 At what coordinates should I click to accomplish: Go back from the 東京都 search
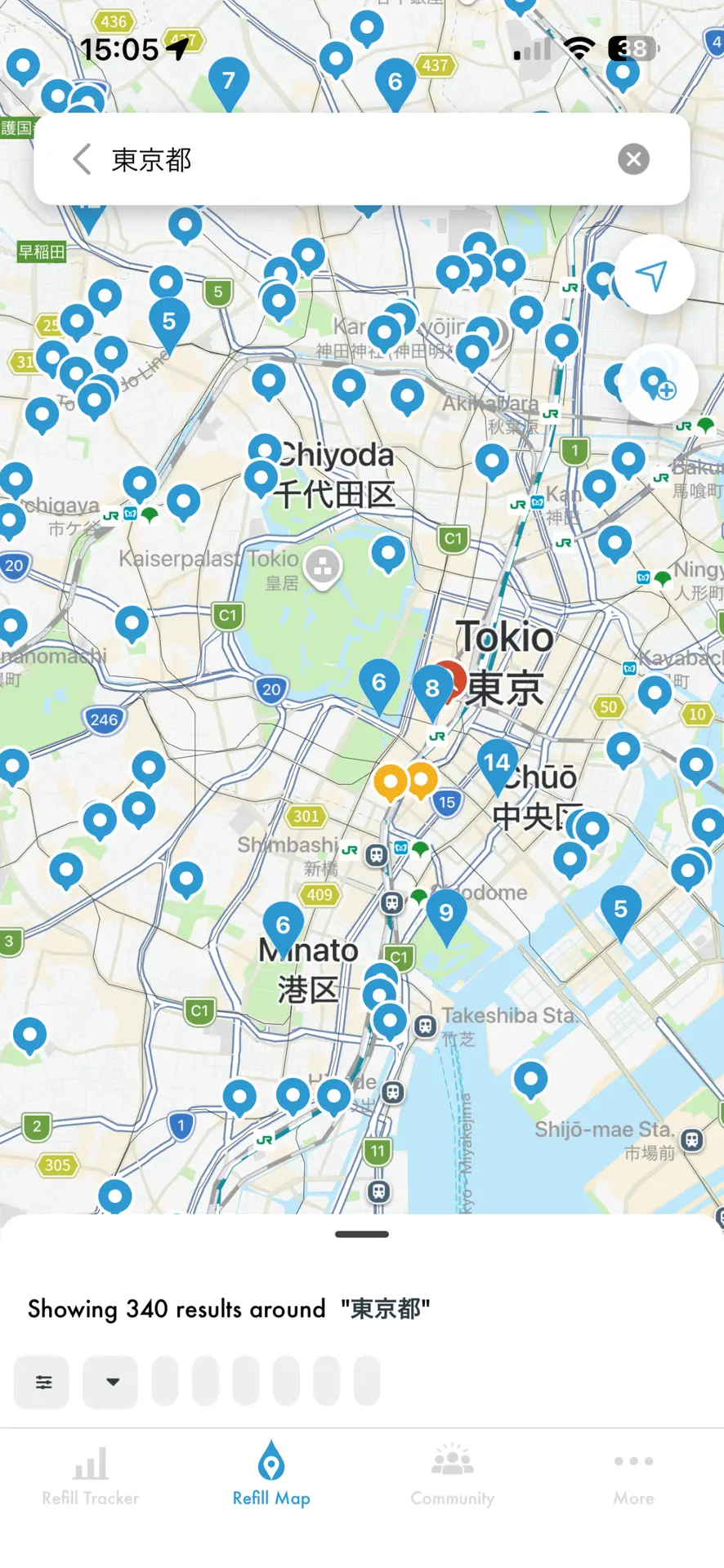83,159
